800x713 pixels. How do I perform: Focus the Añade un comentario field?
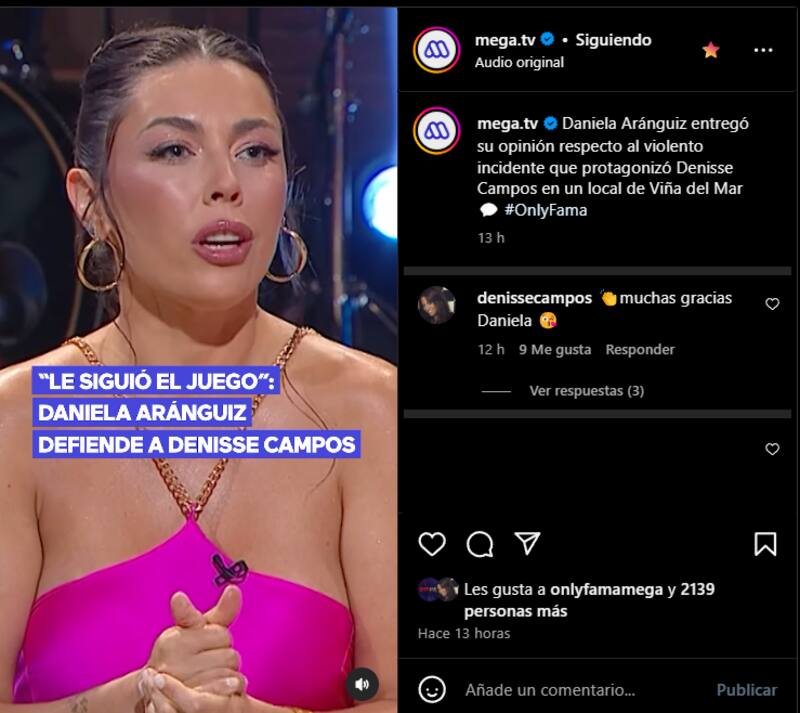point(580,690)
